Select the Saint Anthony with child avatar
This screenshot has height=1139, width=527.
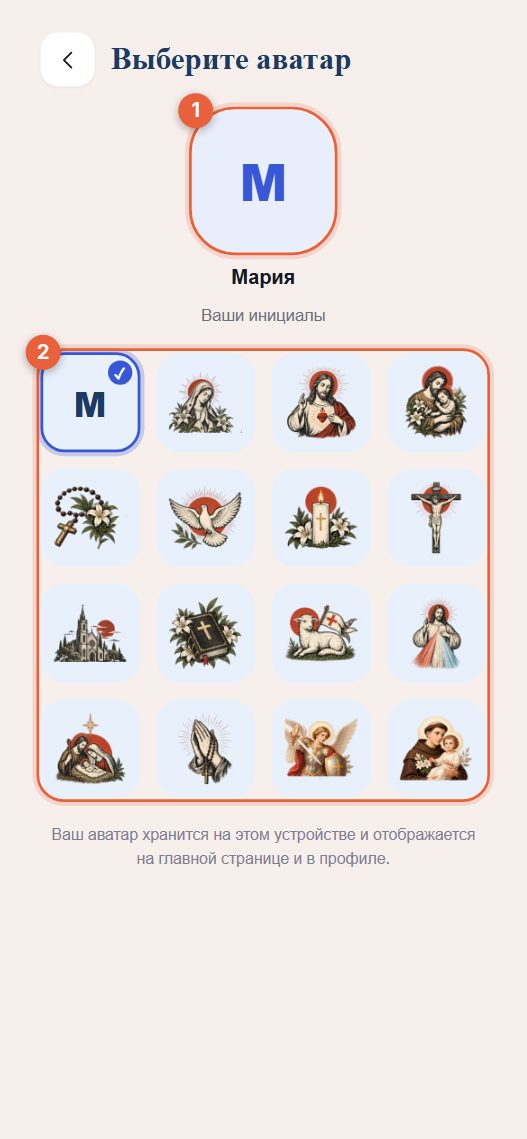437,749
